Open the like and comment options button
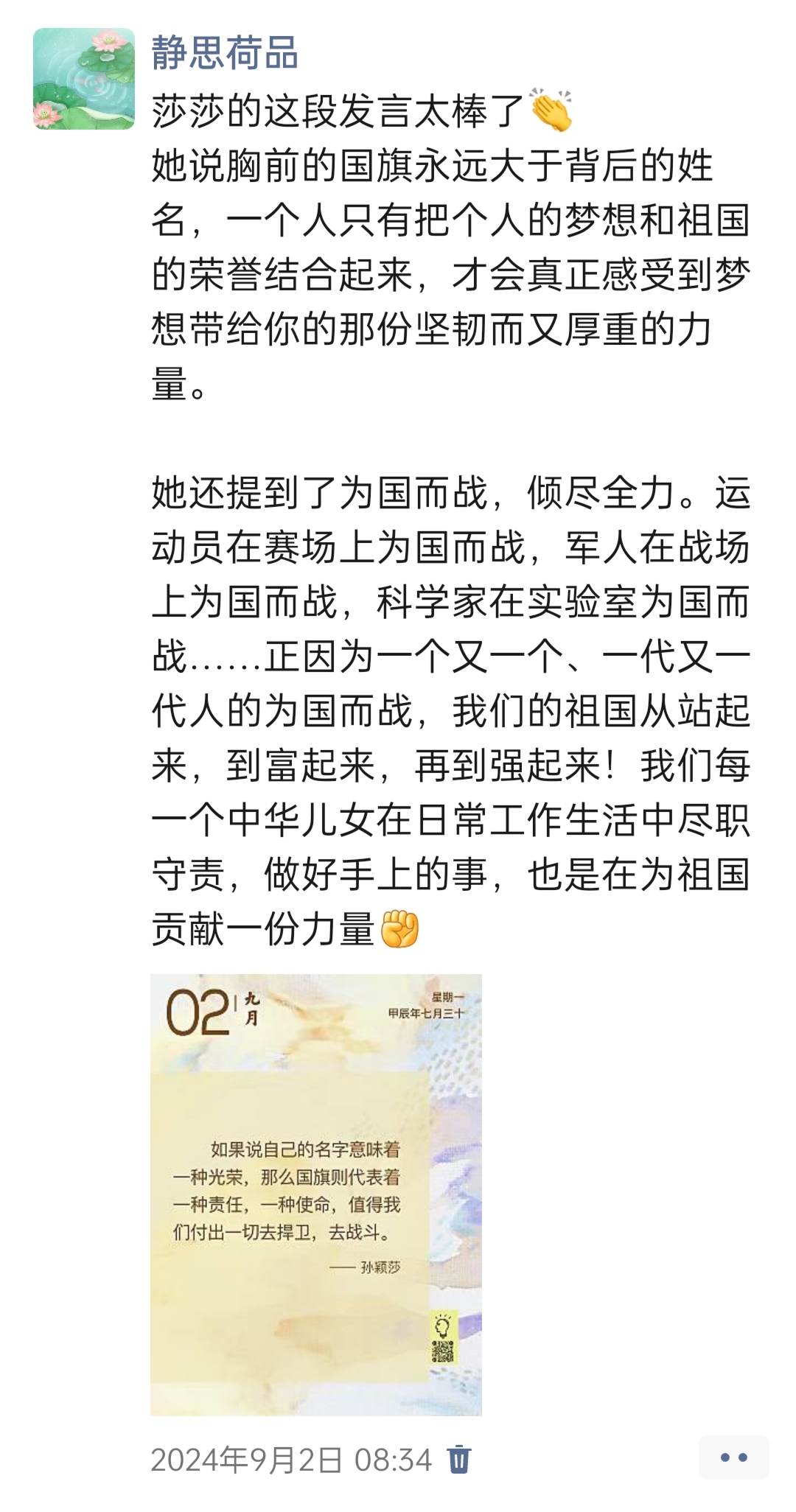Image resolution: width=796 pixels, height=1512 pixels. (x=734, y=1457)
